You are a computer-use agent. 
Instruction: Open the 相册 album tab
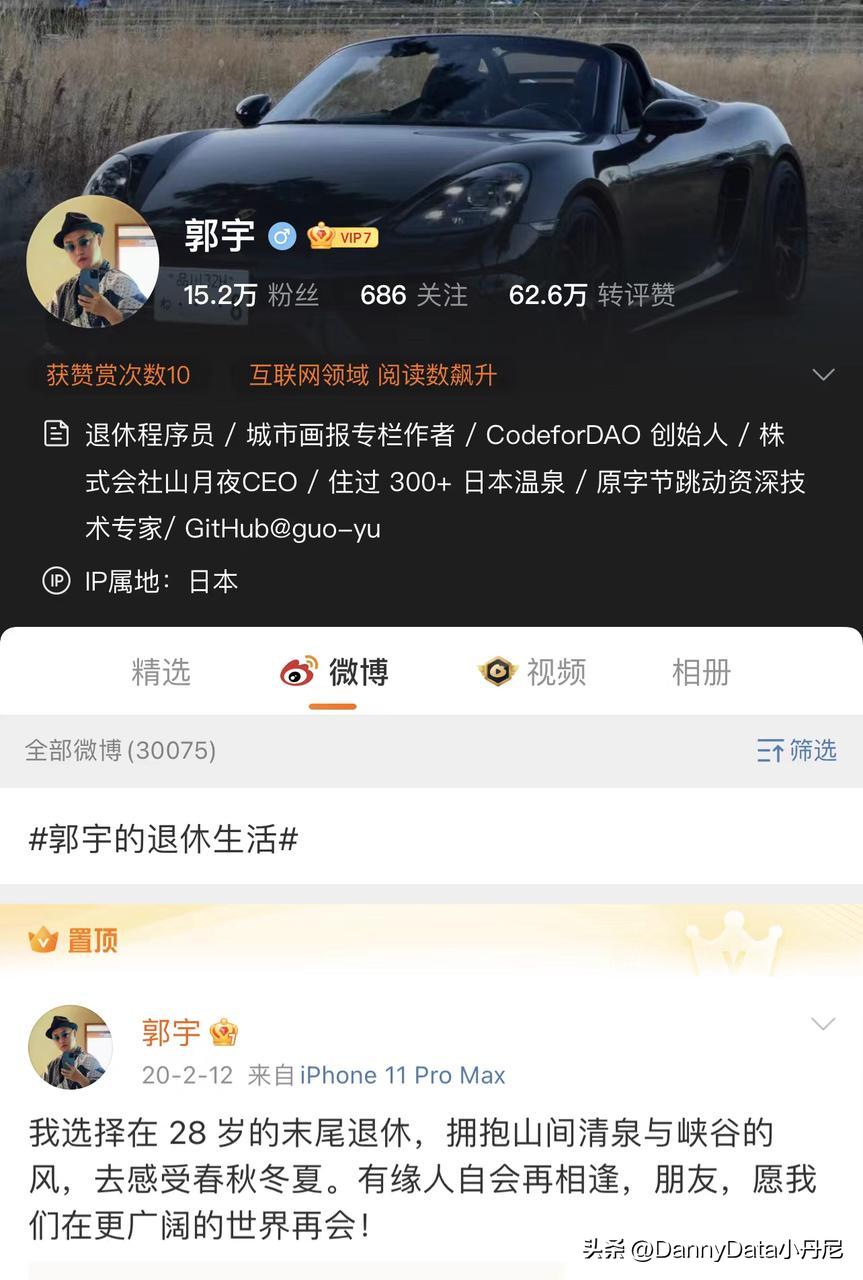701,672
